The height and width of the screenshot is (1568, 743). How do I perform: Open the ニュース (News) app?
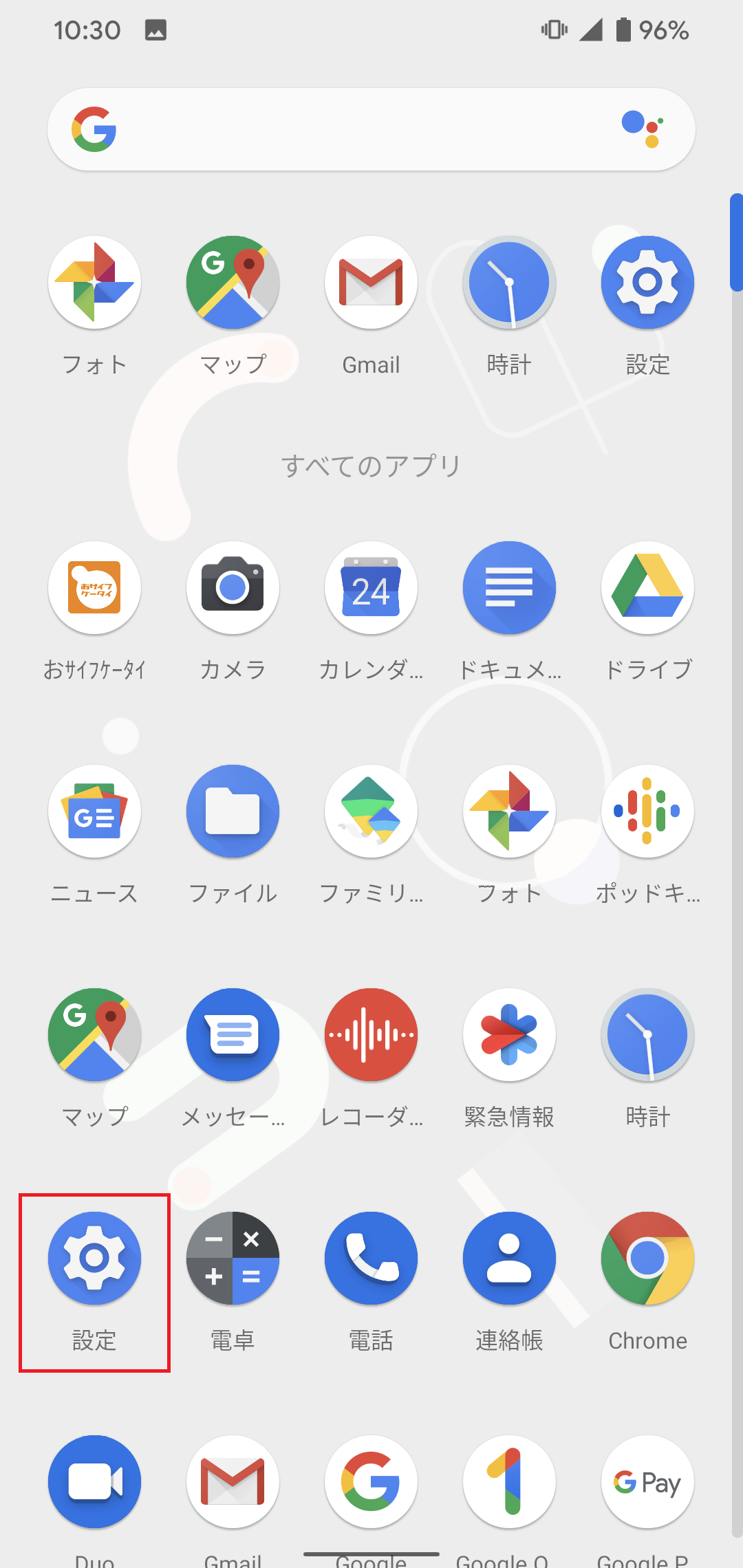pyautogui.click(x=94, y=812)
